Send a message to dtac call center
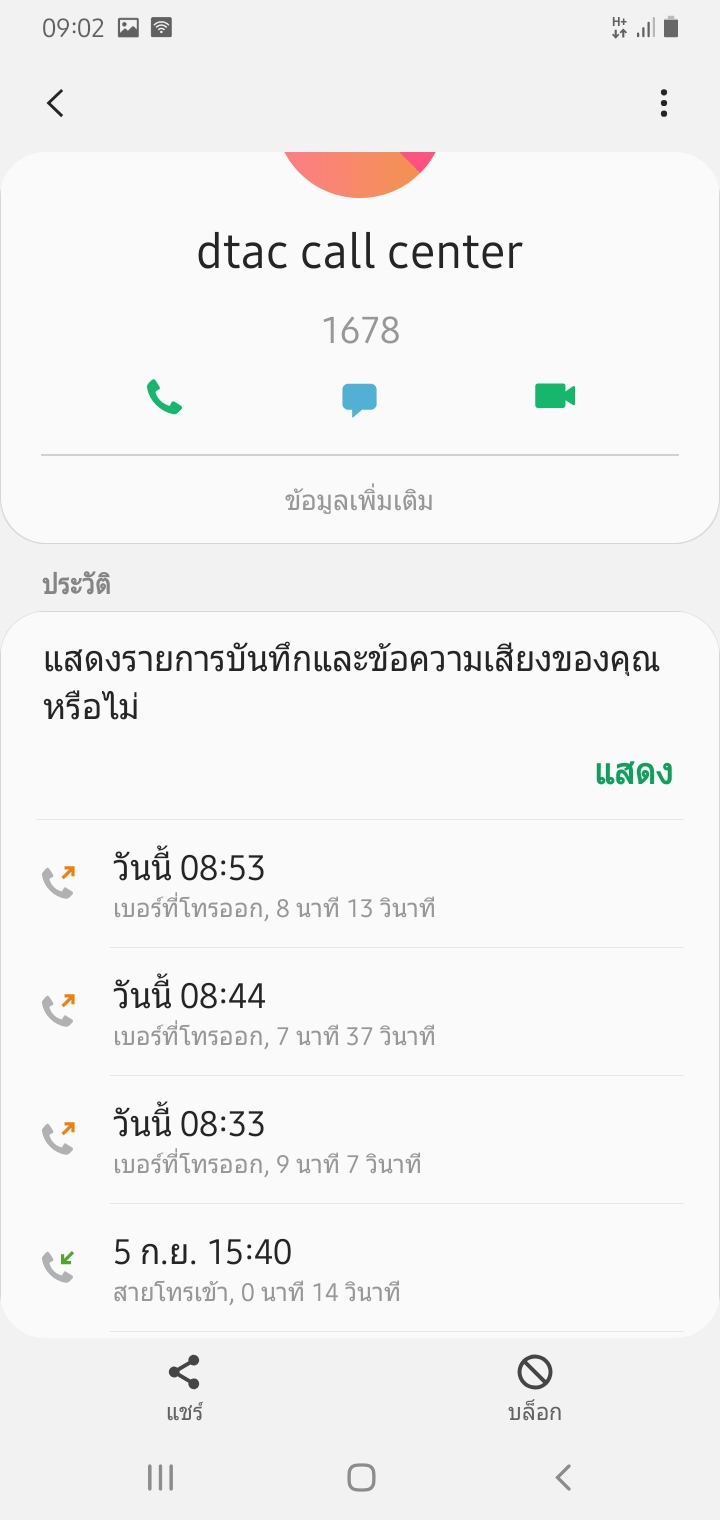The width and height of the screenshot is (720, 1520). (359, 399)
